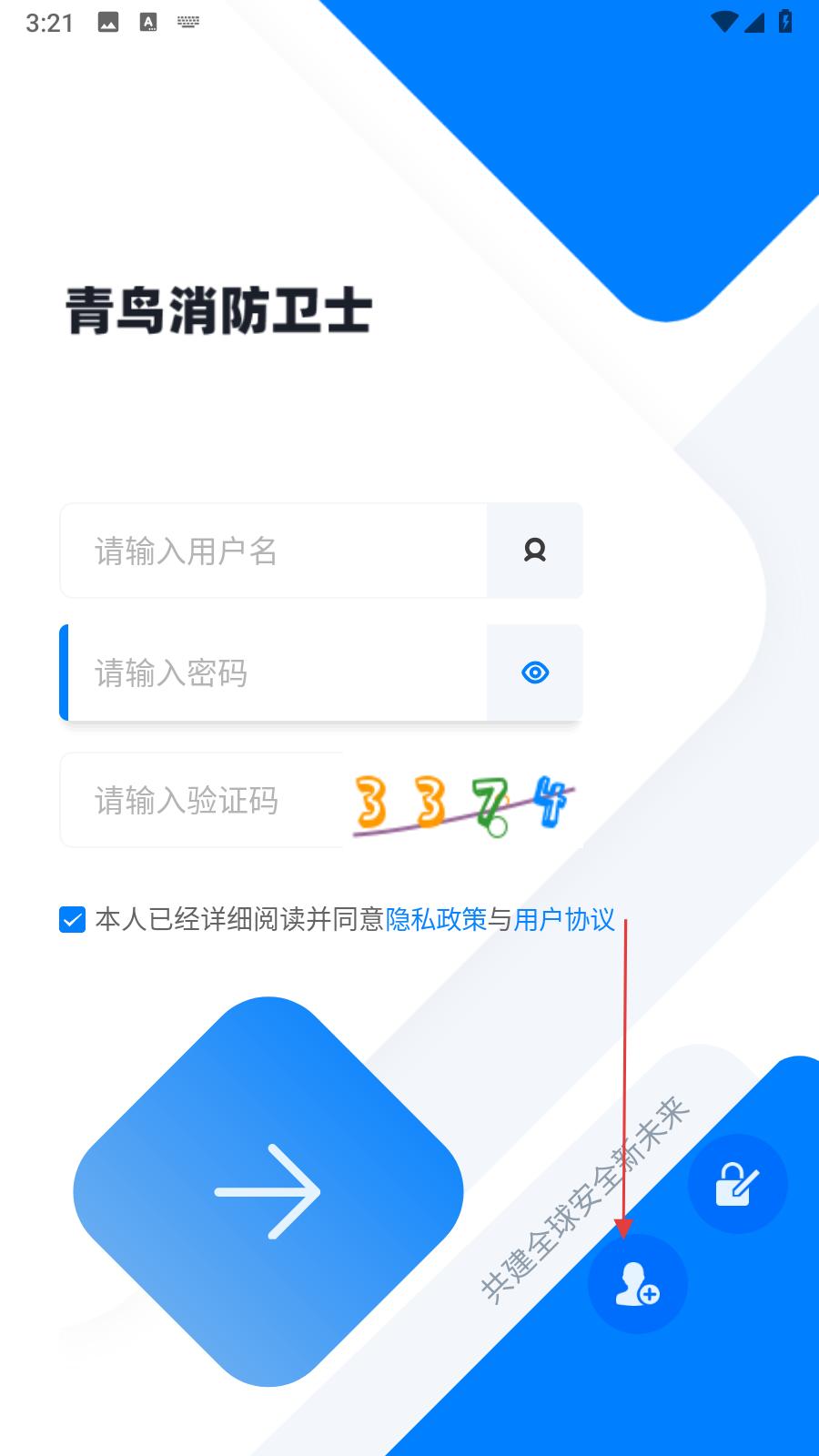Open the 隐私政策 privacy policy link
The image size is (819, 1456).
click(436, 920)
